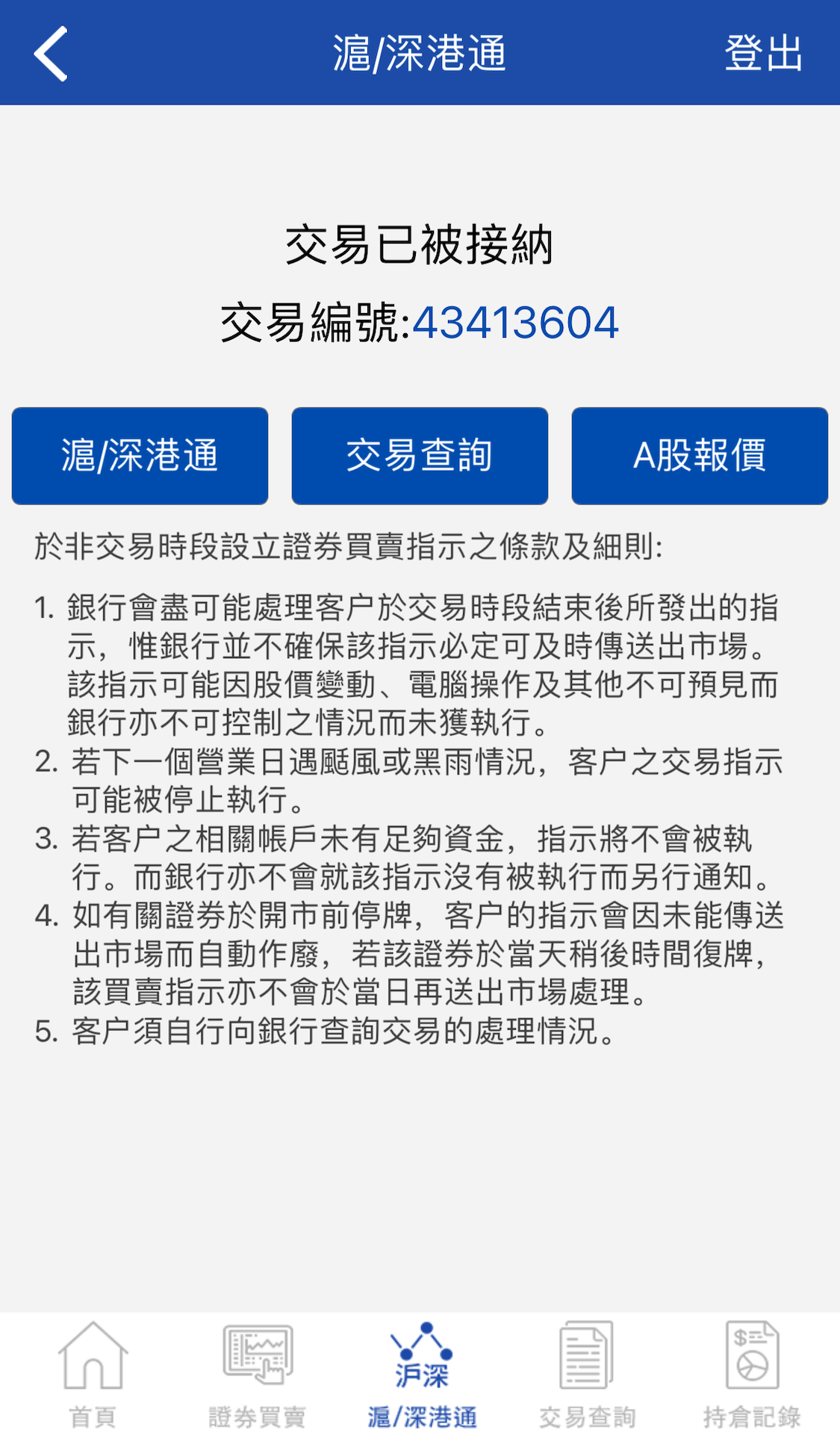
Task: Switch to 交易查詢 bottom tab
Action: click(x=587, y=1375)
